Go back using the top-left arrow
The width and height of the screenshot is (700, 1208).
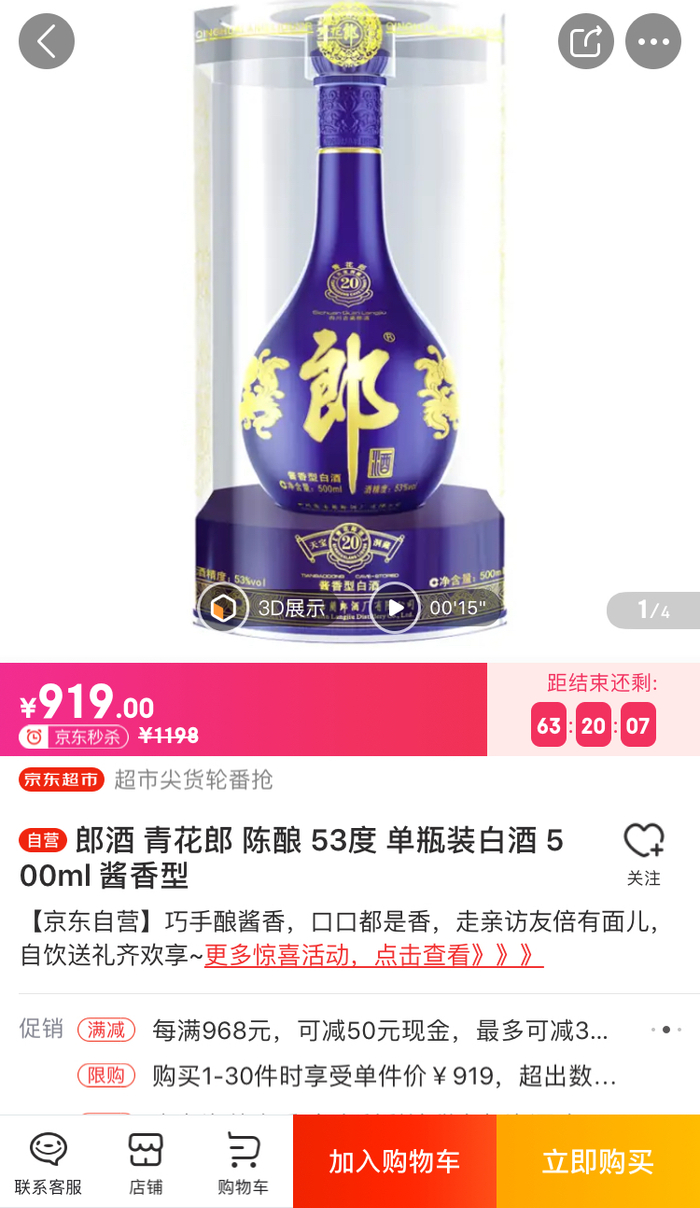tap(46, 41)
